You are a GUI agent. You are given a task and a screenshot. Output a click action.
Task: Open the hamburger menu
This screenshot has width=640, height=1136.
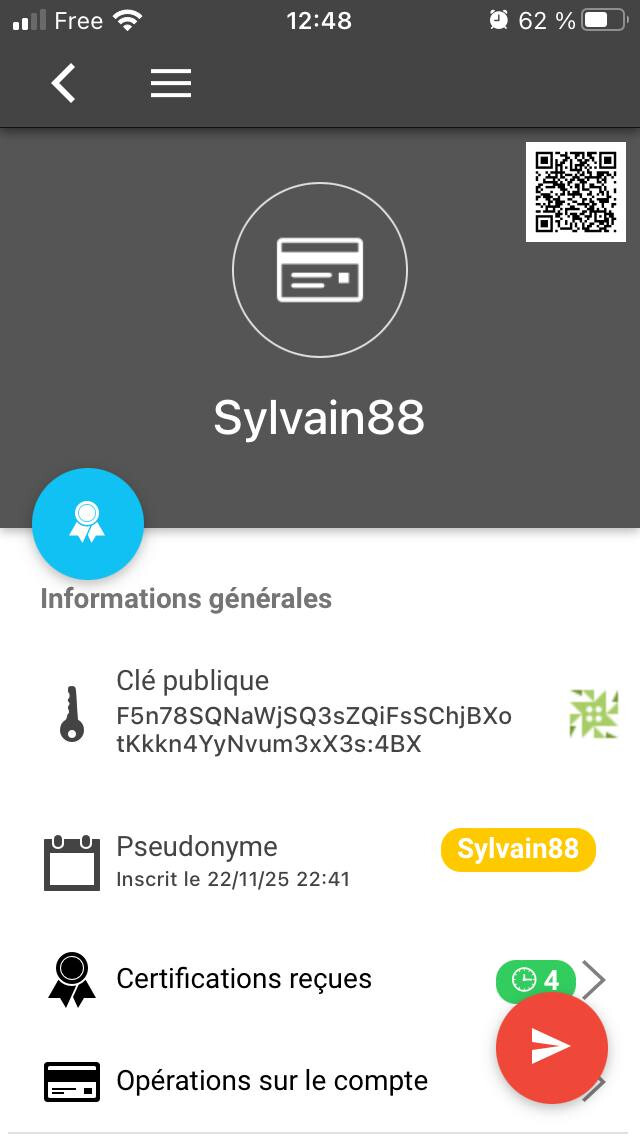171,83
